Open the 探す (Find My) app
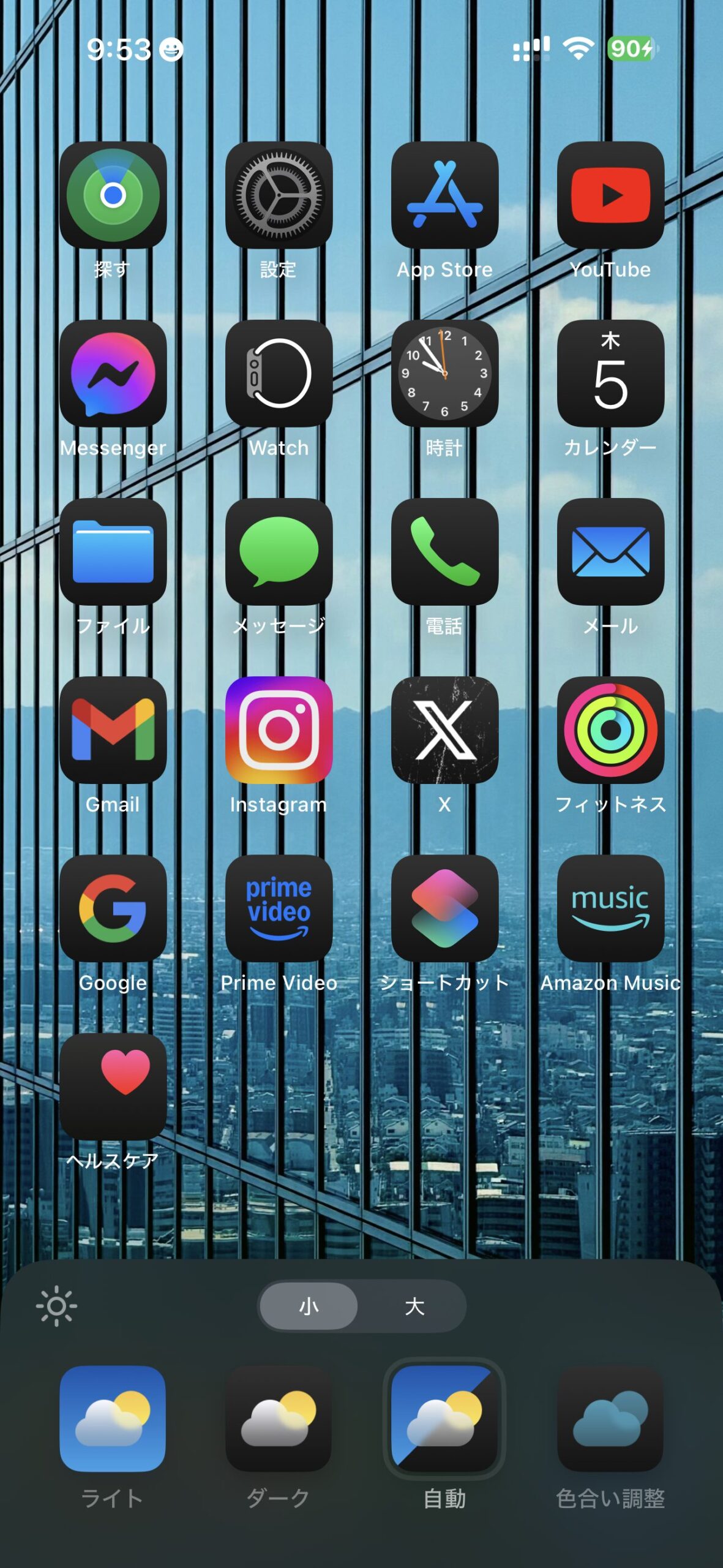The width and height of the screenshot is (723, 1568). coord(113,195)
